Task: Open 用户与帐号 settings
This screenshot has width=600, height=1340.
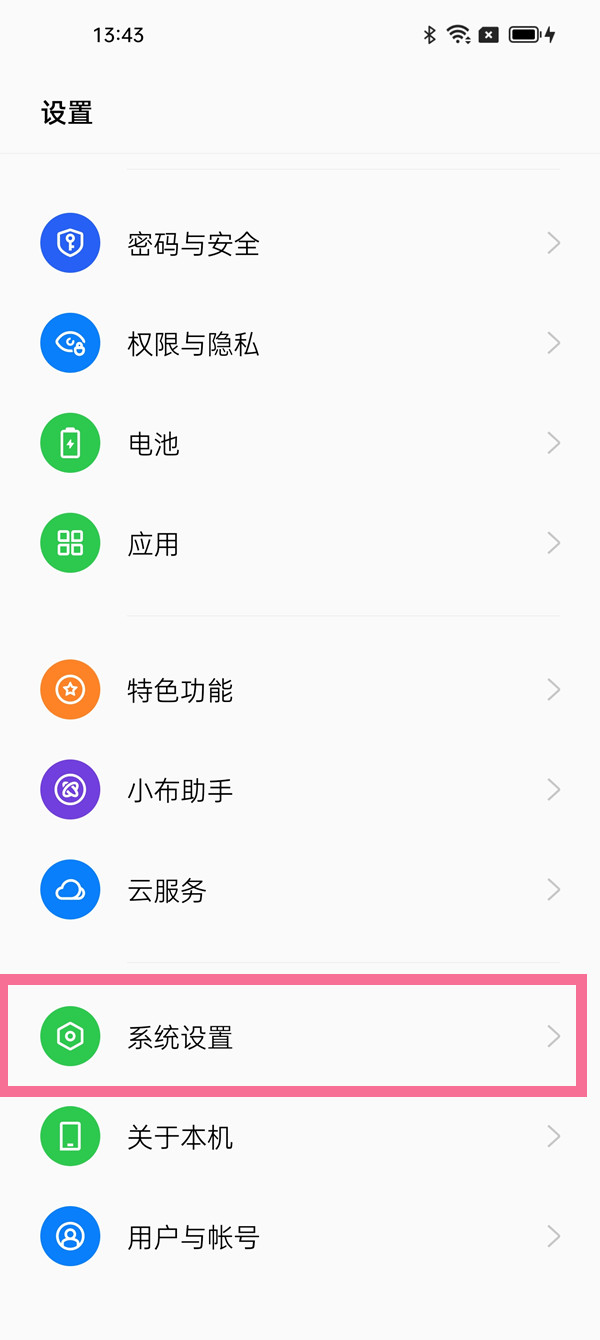Action: [x=194, y=1237]
